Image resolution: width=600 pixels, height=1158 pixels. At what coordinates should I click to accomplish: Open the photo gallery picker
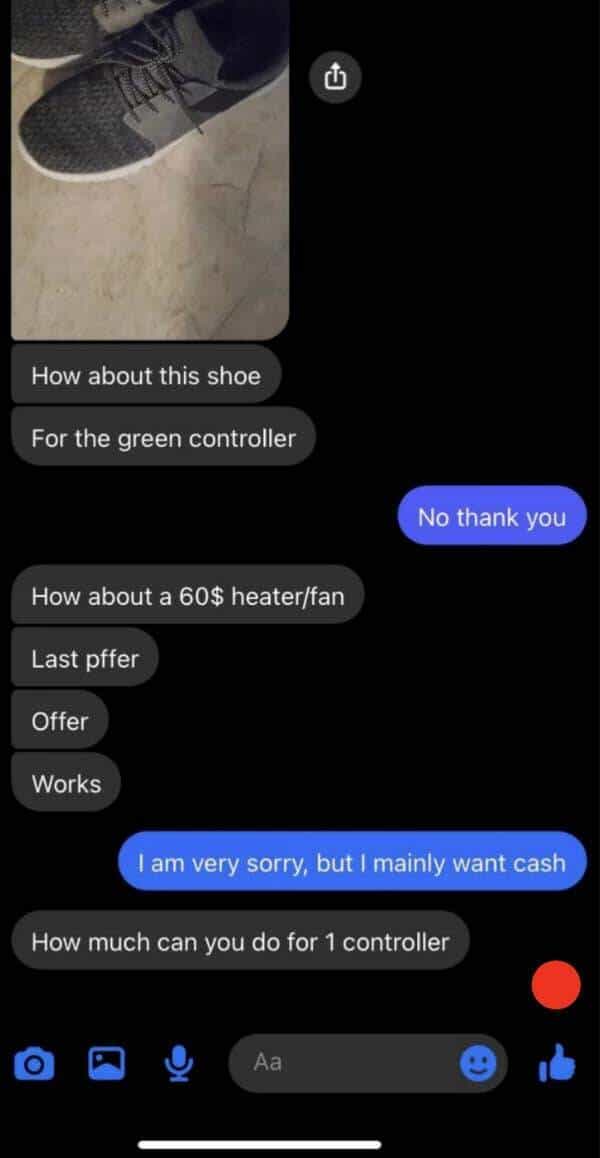click(x=105, y=1063)
